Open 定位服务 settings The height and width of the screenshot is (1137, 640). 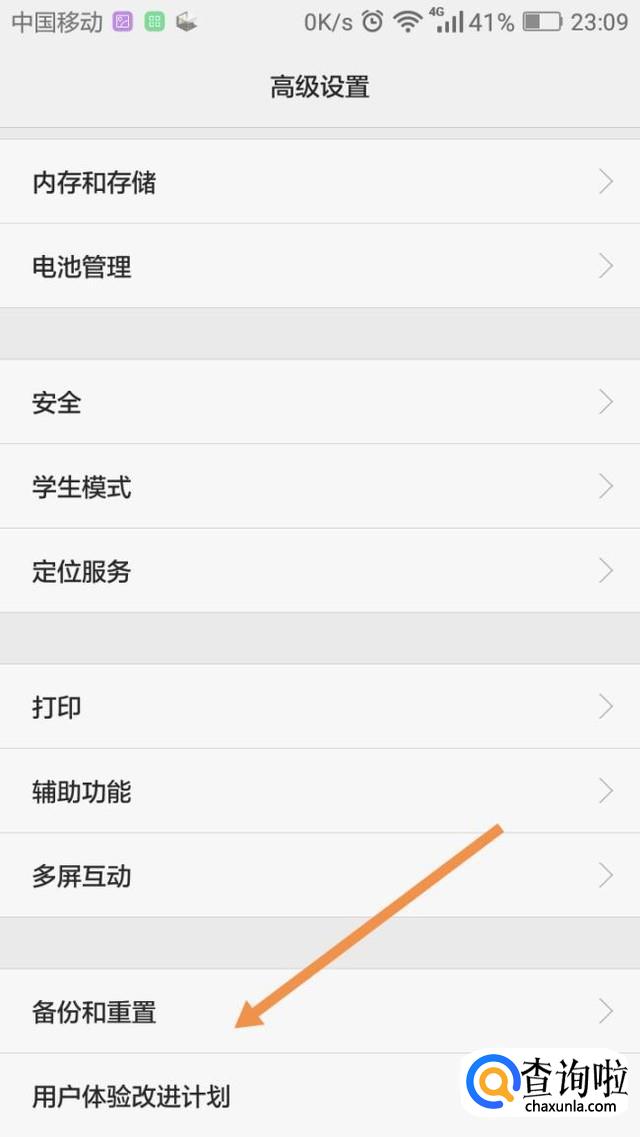coord(320,571)
